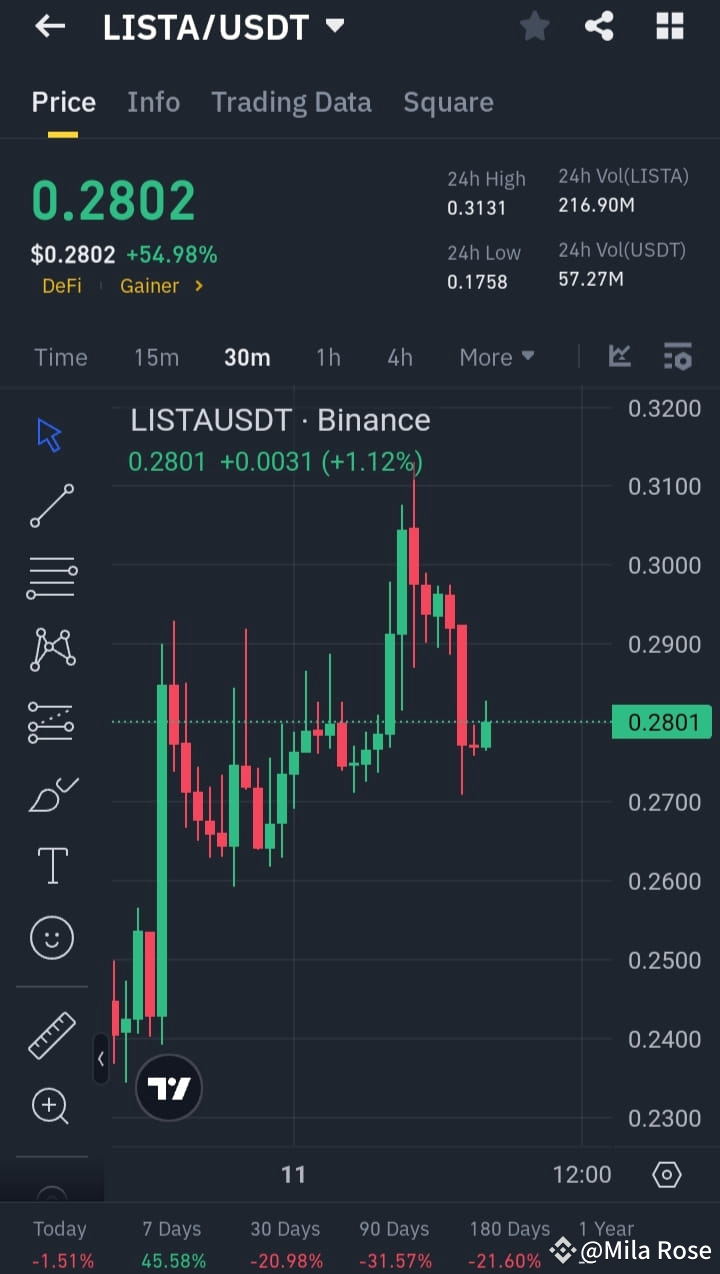Toggle LISTA/USDT as a favorite star
The width and height of the screenshot is (720, 1274).
(x=534, y=26)
